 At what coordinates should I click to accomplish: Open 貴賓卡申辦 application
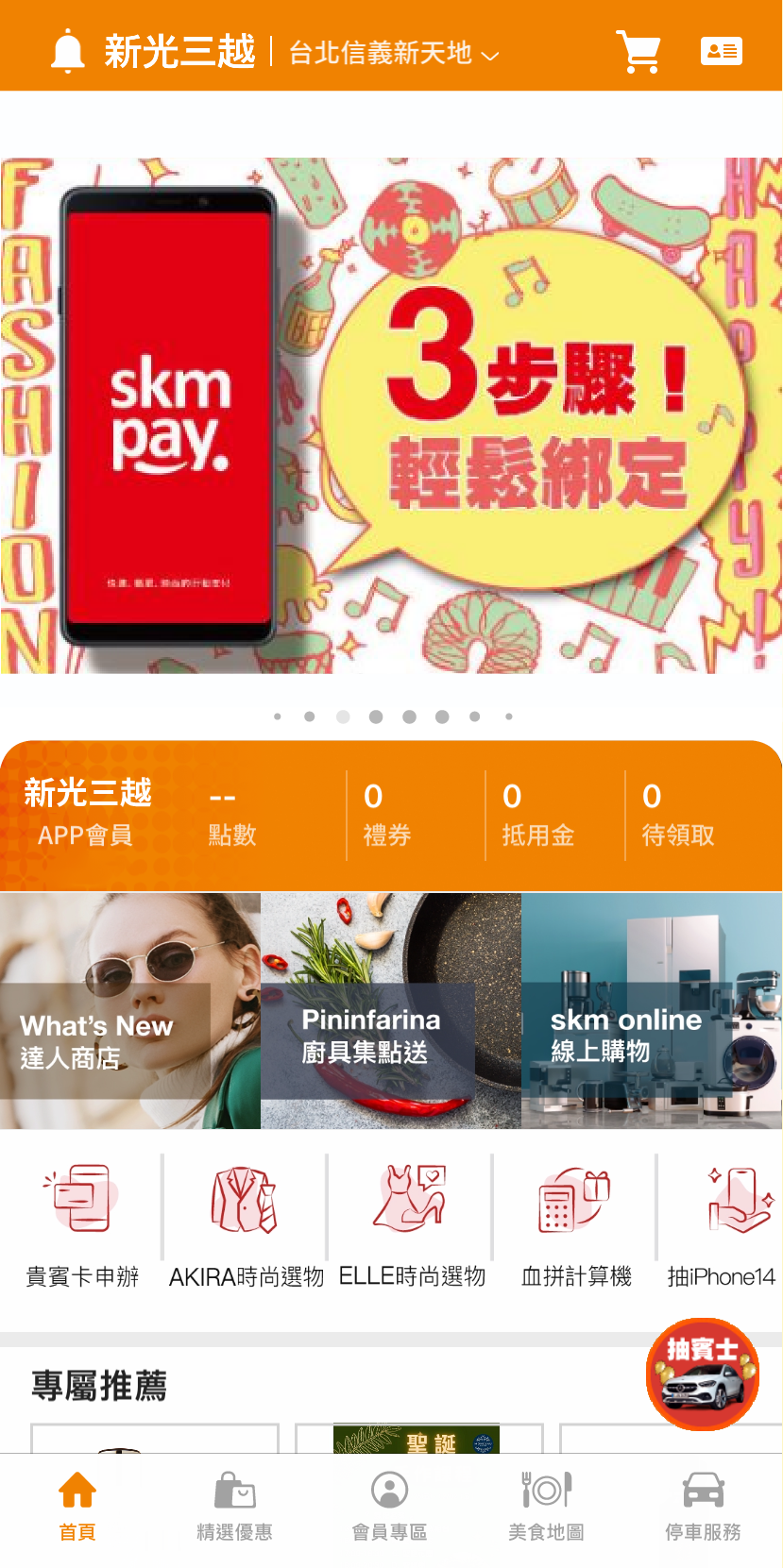[81, 1222]
